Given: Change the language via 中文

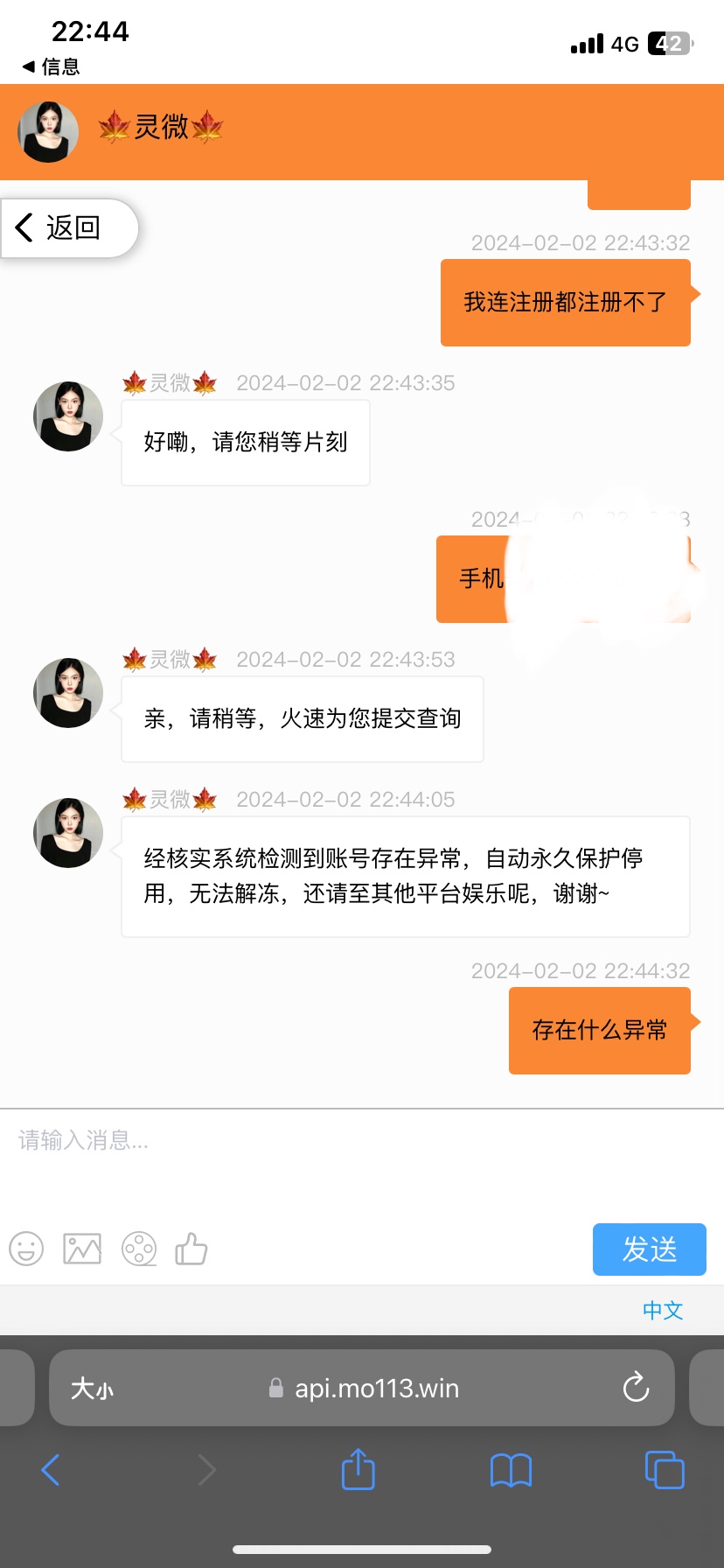Looking at the screenshot, I should (x=662, y=1310).
